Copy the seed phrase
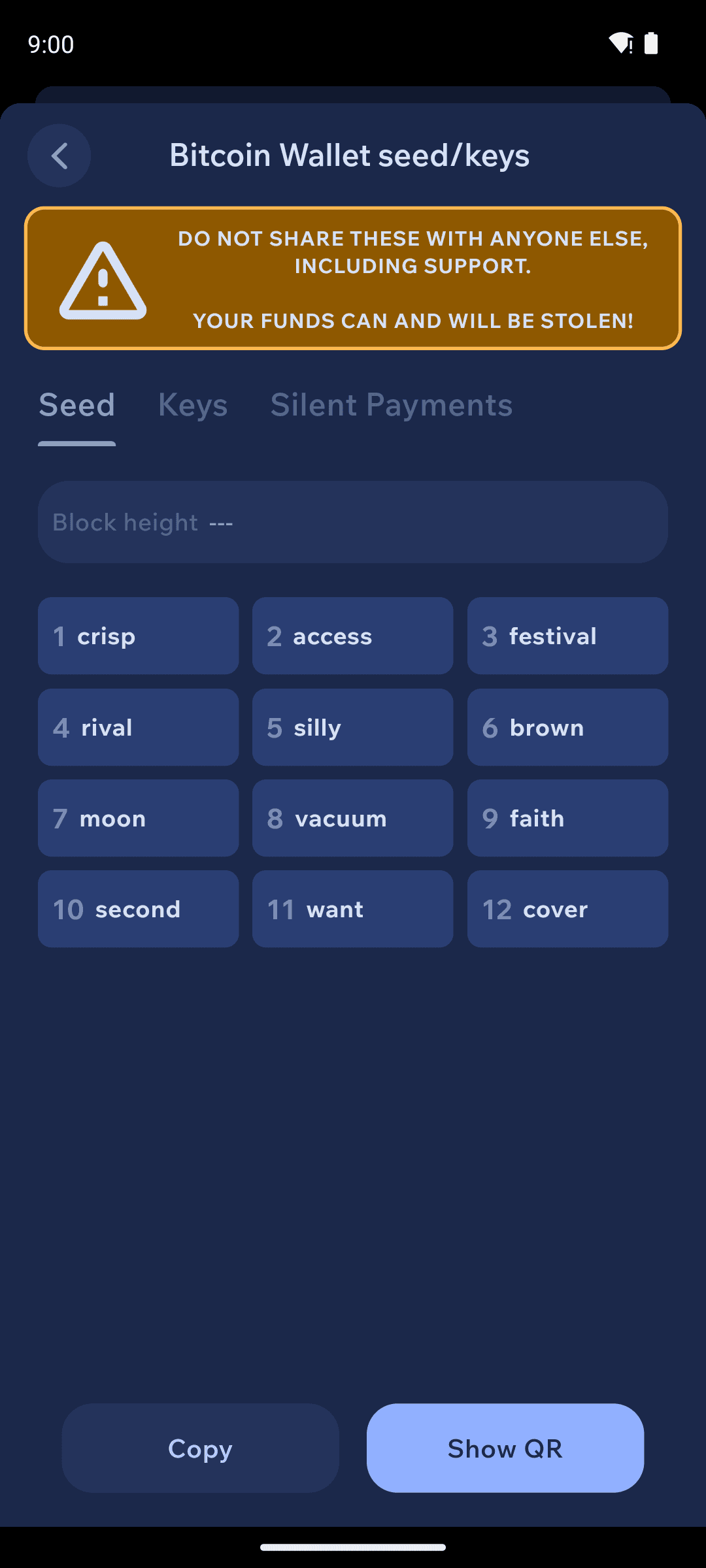This screenshot has width=706, height=1568. [200, 1448]
